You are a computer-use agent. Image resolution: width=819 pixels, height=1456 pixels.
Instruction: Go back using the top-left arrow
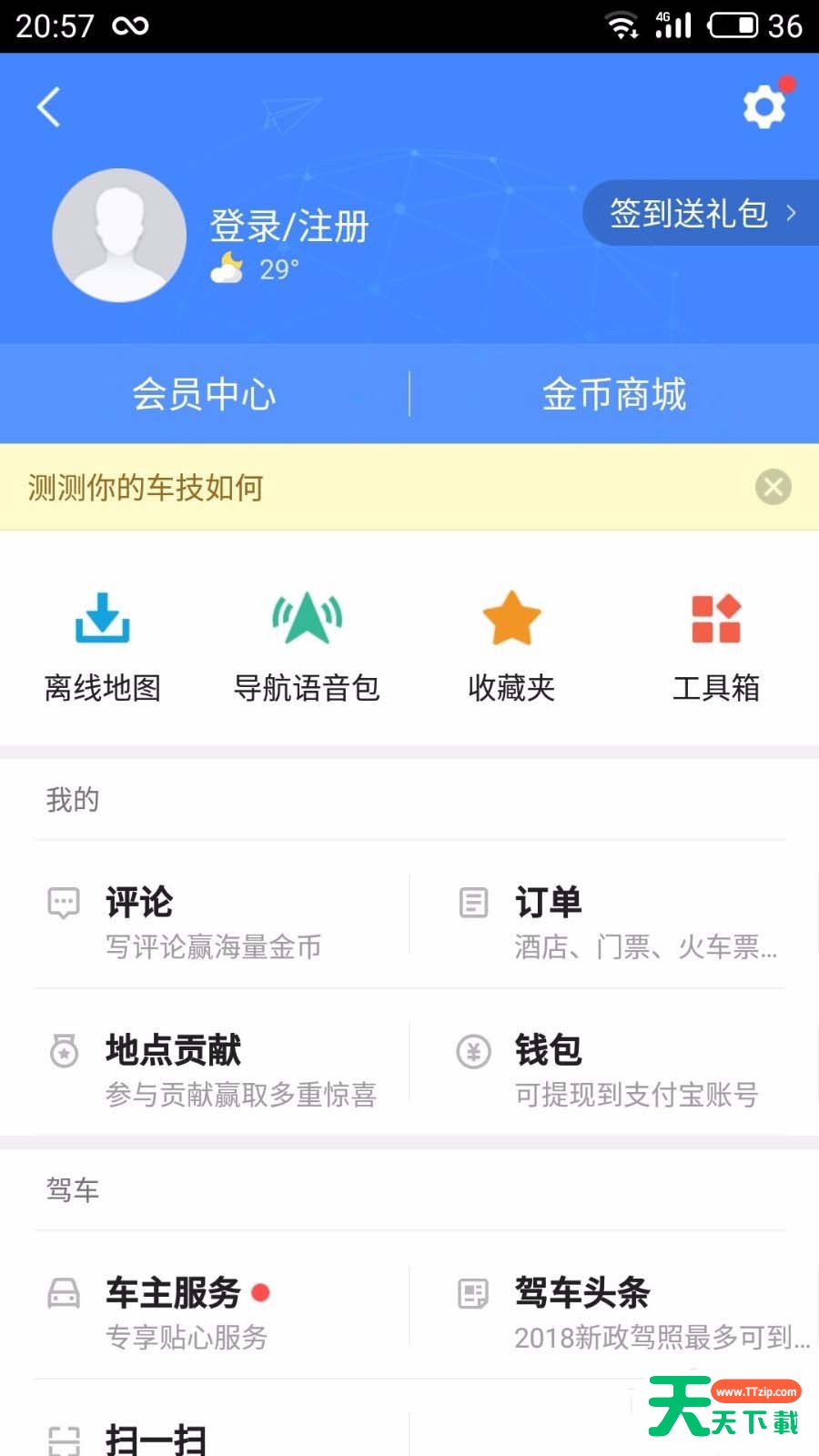49,107
